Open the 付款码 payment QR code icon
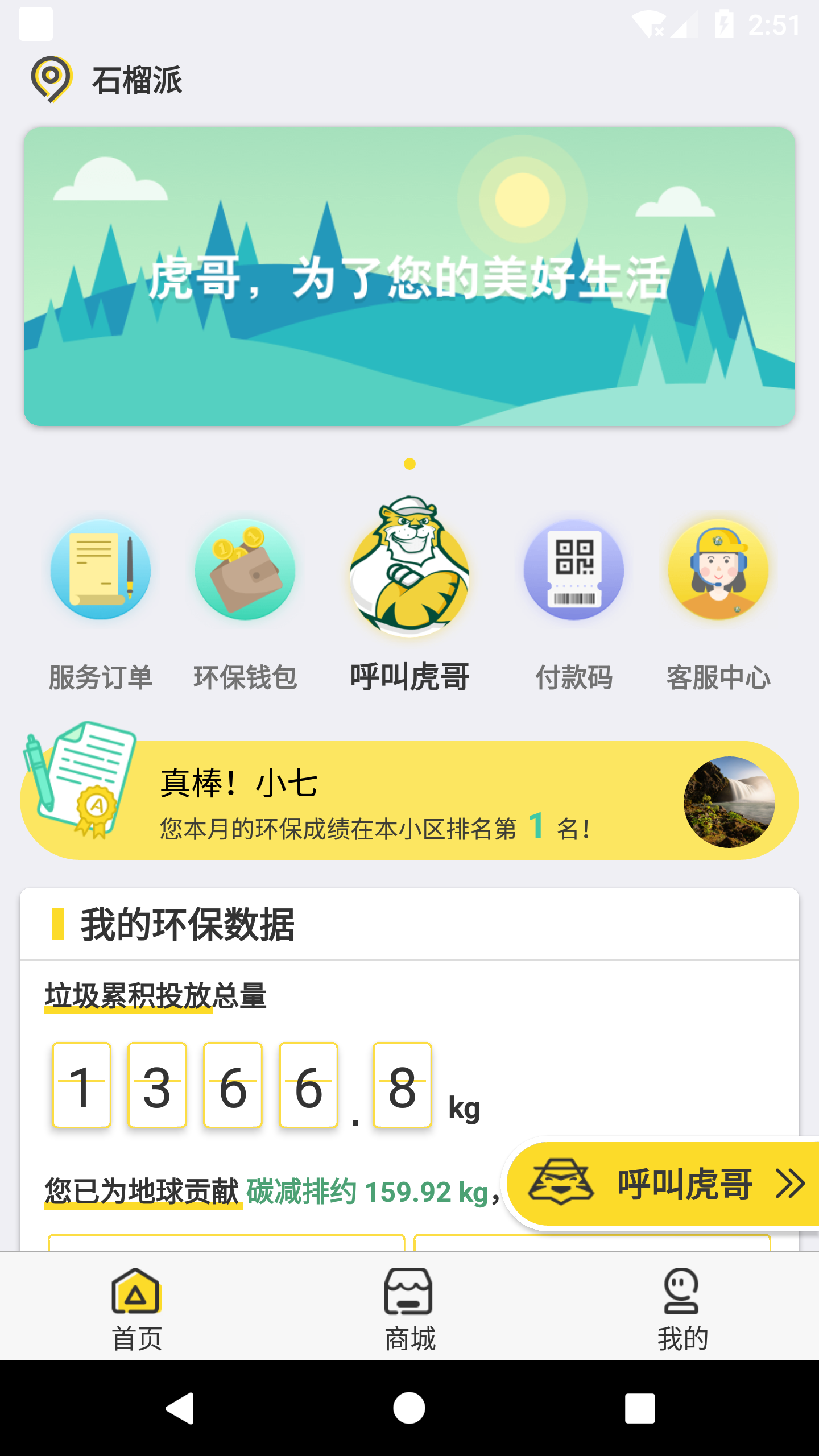The height and width of the screenshot is (1456, 819). pos(574,570)
